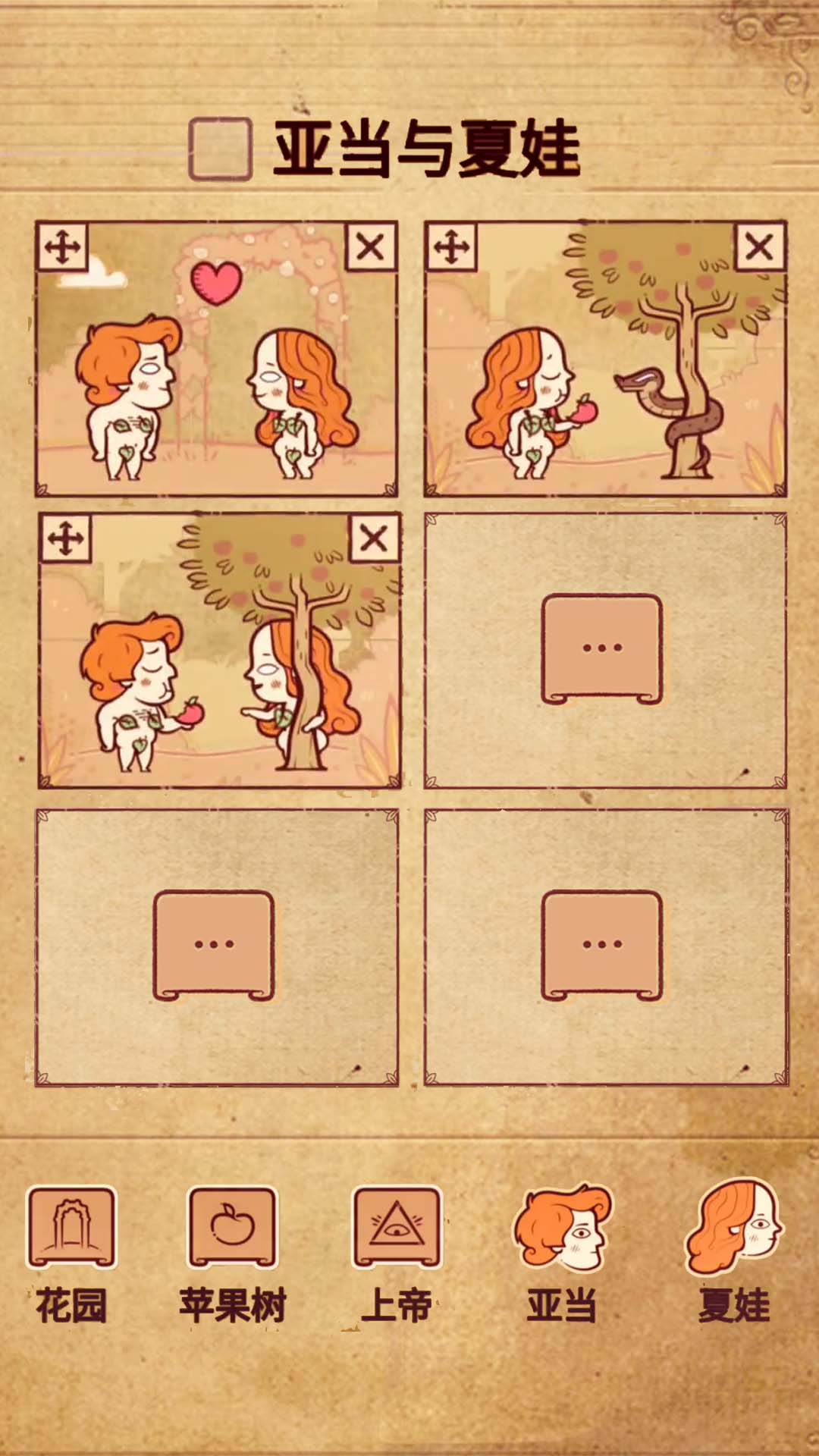Remove the panel with Eve and the snake
The width and height of the screenshot is (819, 1456).
click(x=760, y=247)
